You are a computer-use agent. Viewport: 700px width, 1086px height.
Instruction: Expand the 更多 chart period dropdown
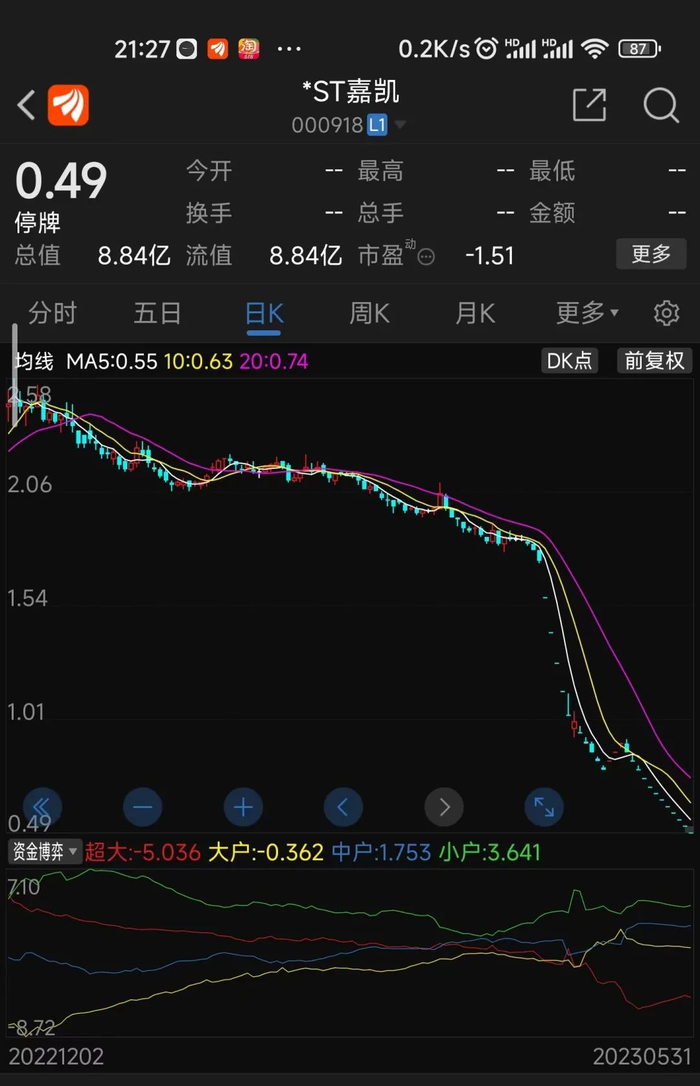586,313
